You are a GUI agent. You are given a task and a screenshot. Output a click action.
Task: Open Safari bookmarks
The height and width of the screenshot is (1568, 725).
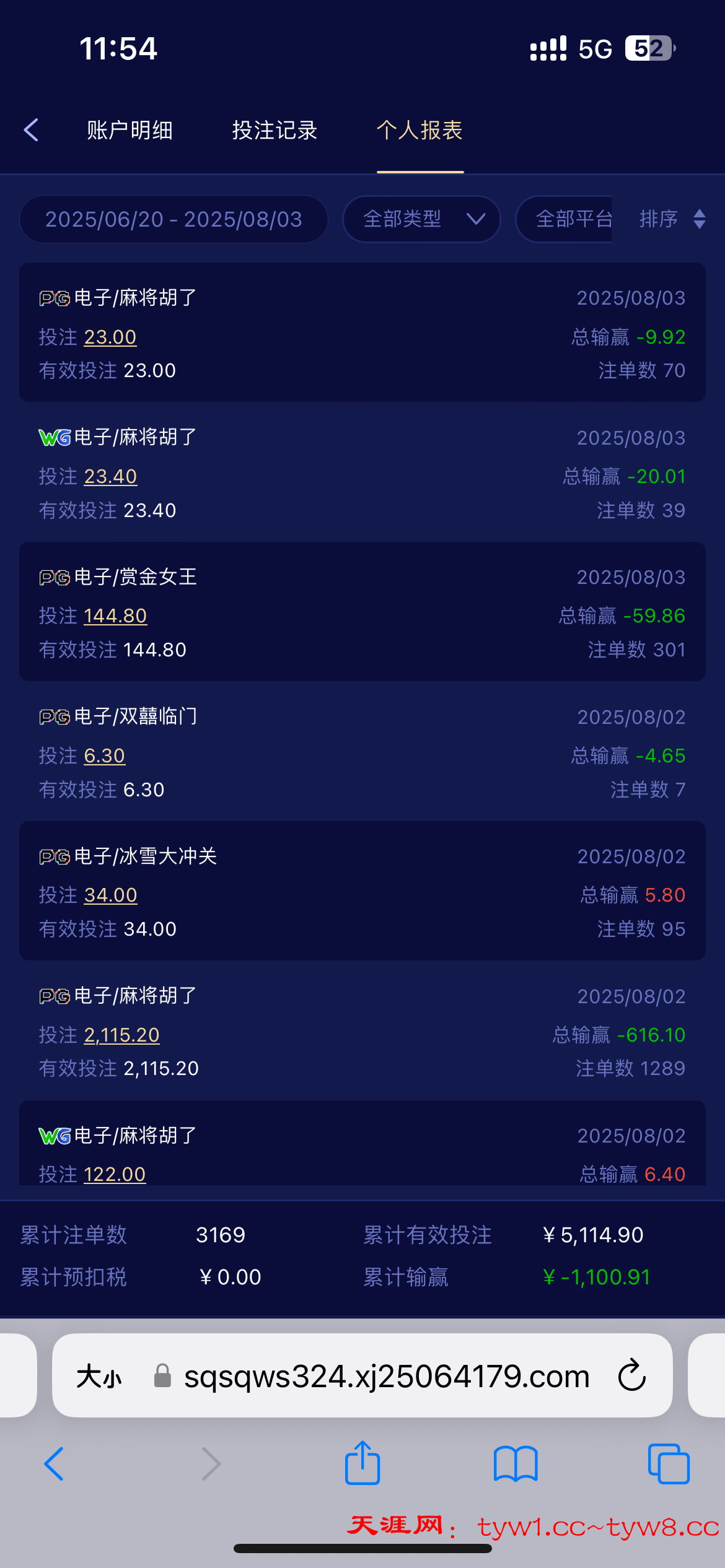[516, 1464]
